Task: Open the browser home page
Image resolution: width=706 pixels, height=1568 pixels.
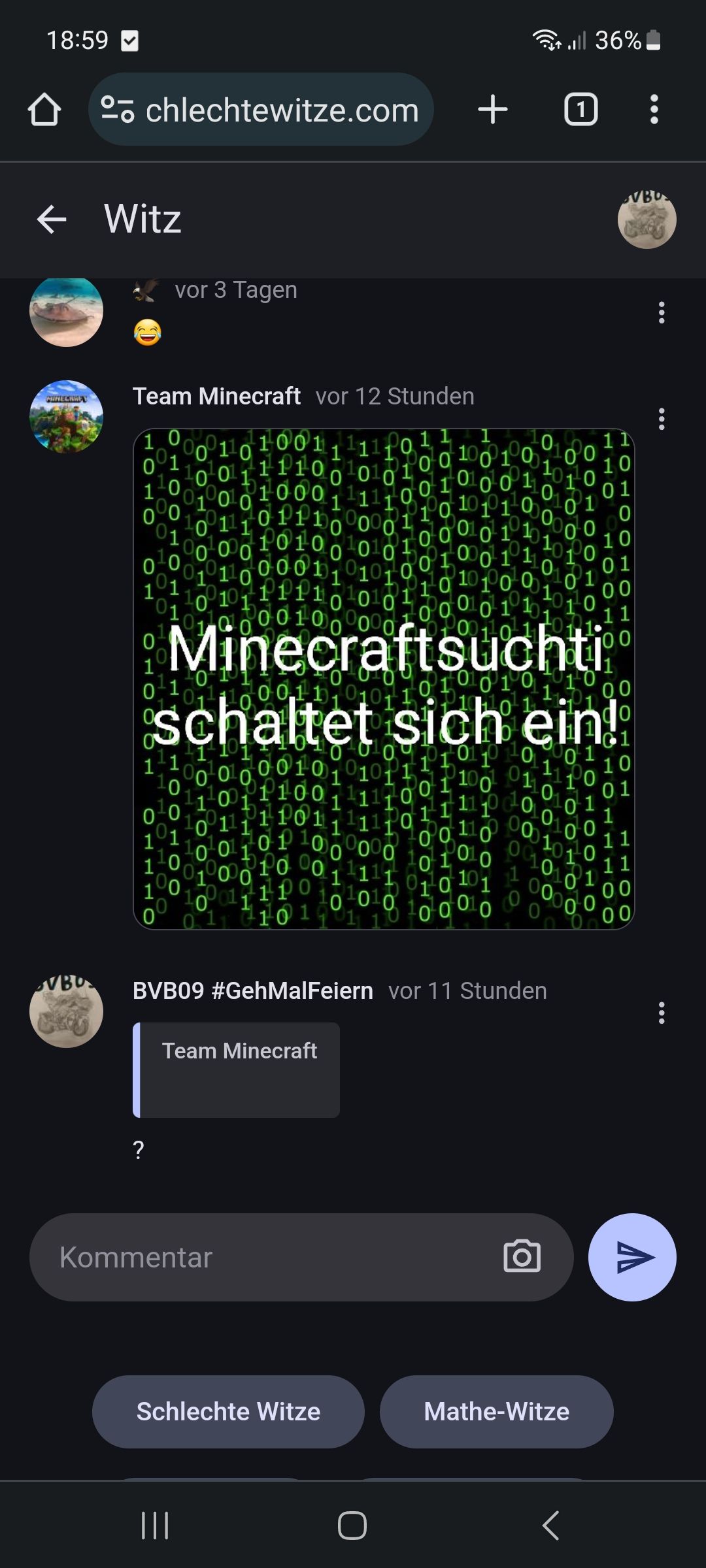Action: click(44, 109)
